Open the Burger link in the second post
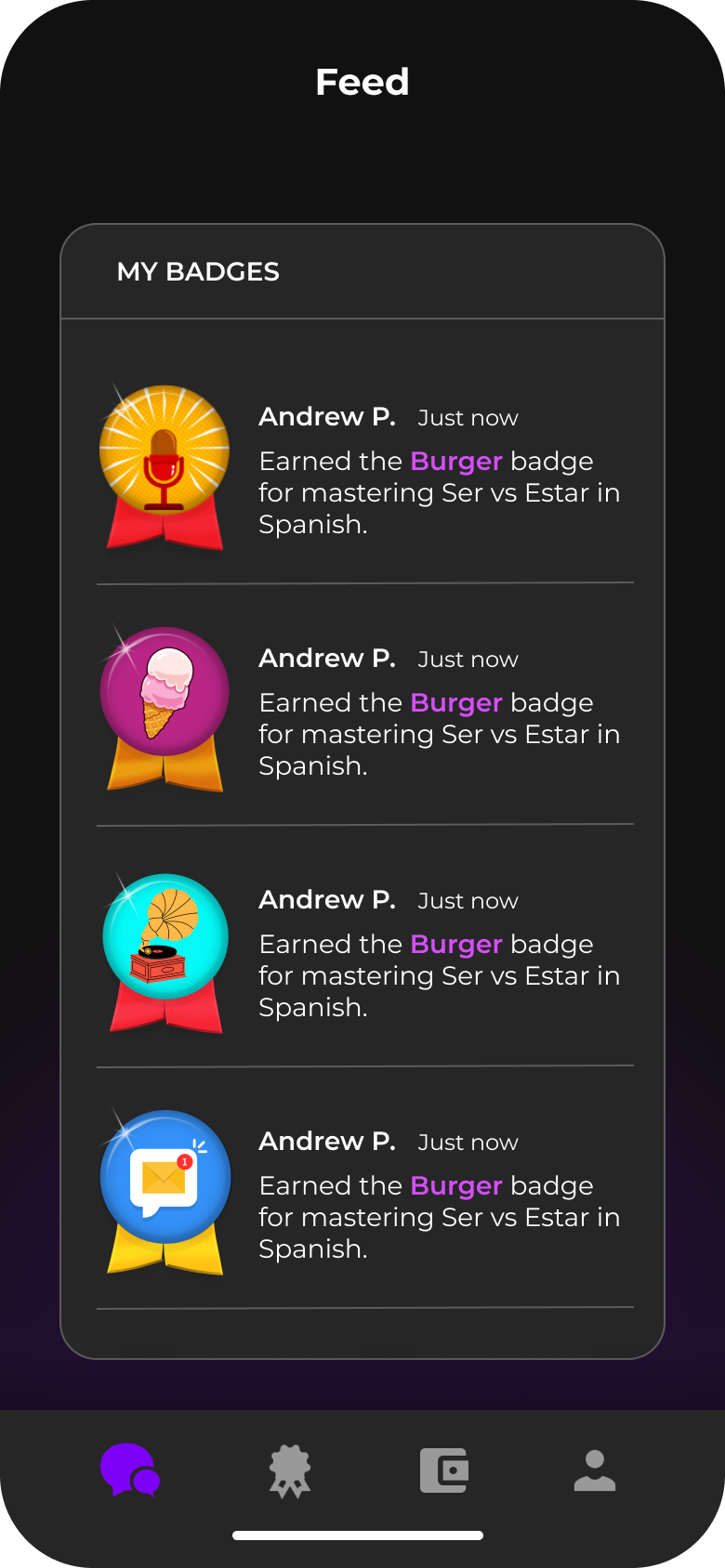This screenshot has width=725, height=1568. 455,702
